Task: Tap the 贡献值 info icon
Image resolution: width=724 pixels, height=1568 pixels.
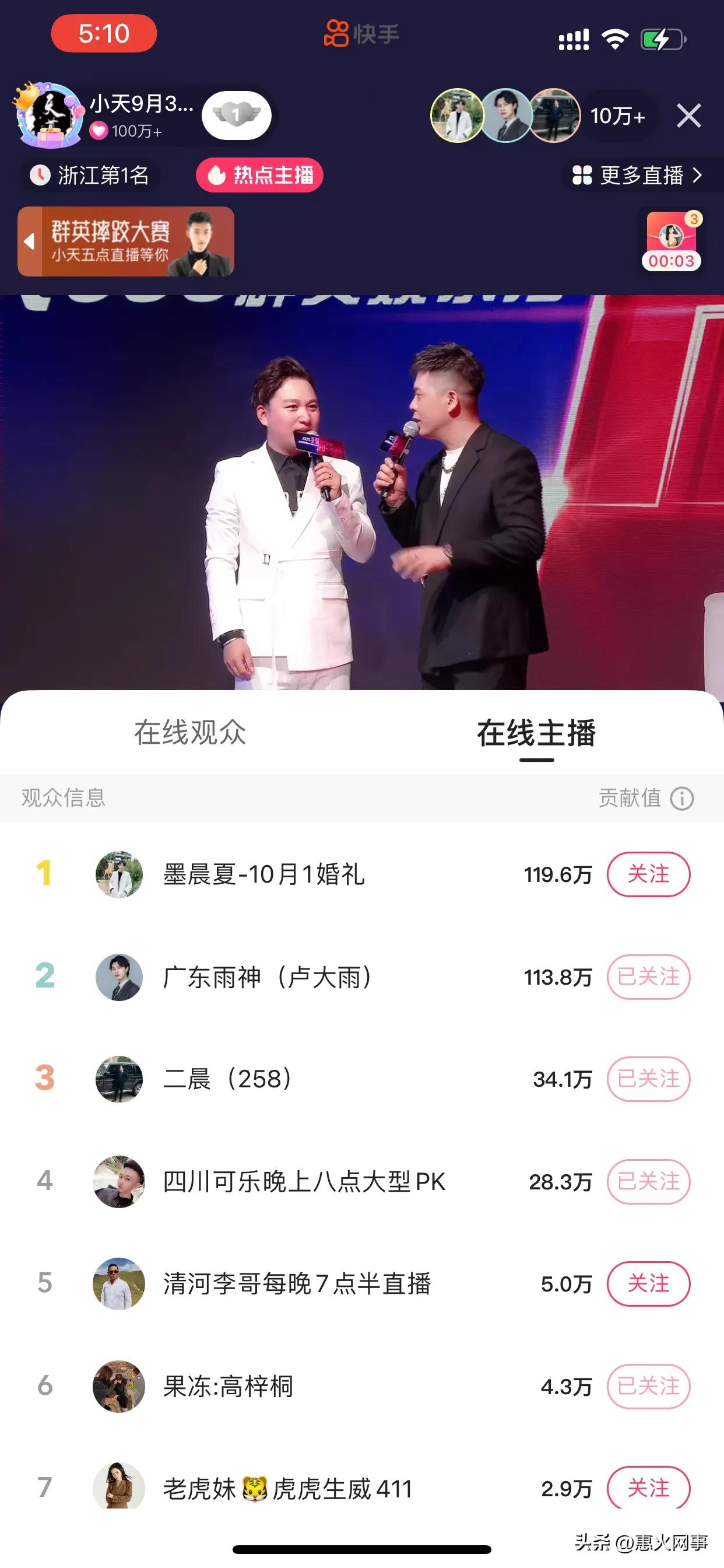Action: tap(683, 799)
